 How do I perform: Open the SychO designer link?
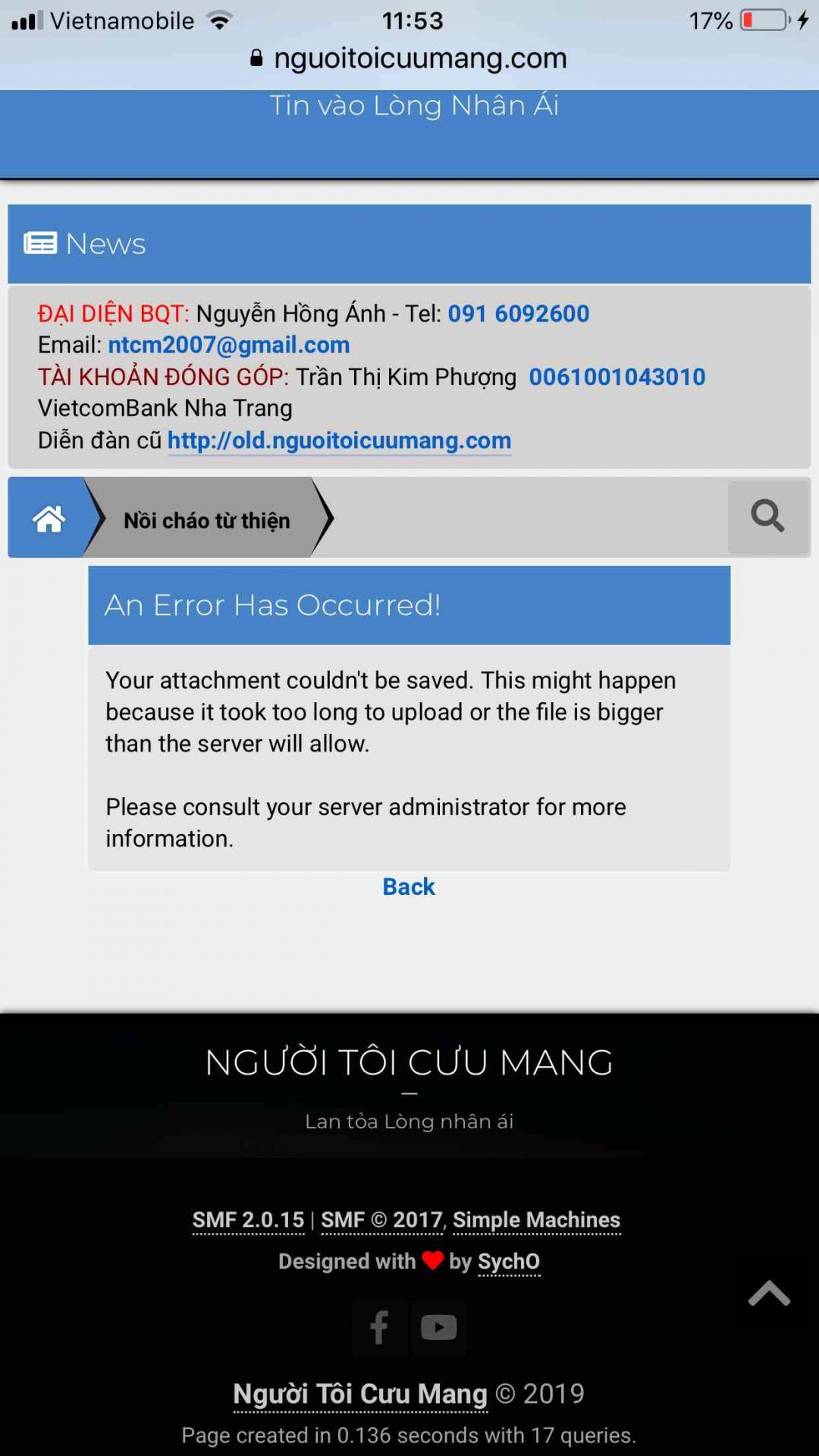pyautogui.click(x=508, y=1261)
